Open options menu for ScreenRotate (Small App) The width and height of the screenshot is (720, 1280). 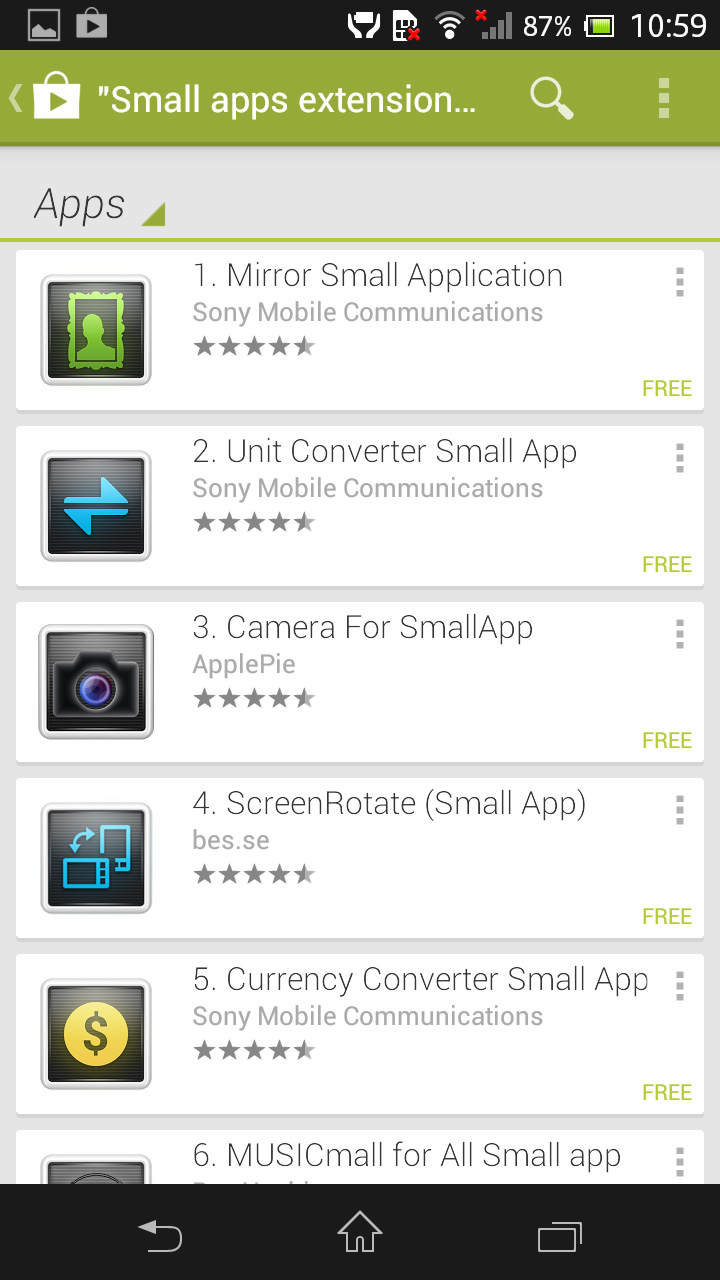click(x=679, y=810)
